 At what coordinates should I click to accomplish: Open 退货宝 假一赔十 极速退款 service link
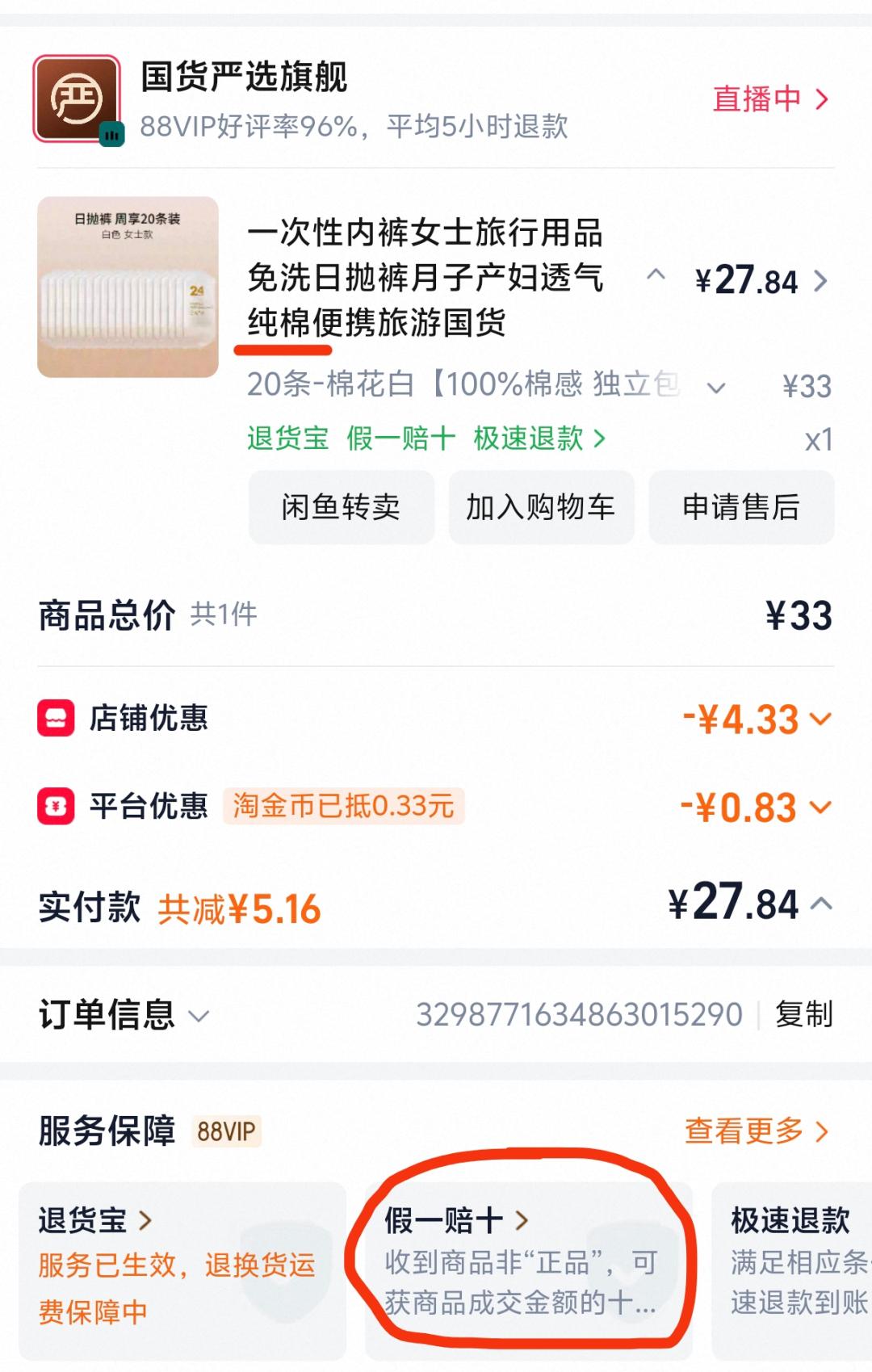[426, 438]
